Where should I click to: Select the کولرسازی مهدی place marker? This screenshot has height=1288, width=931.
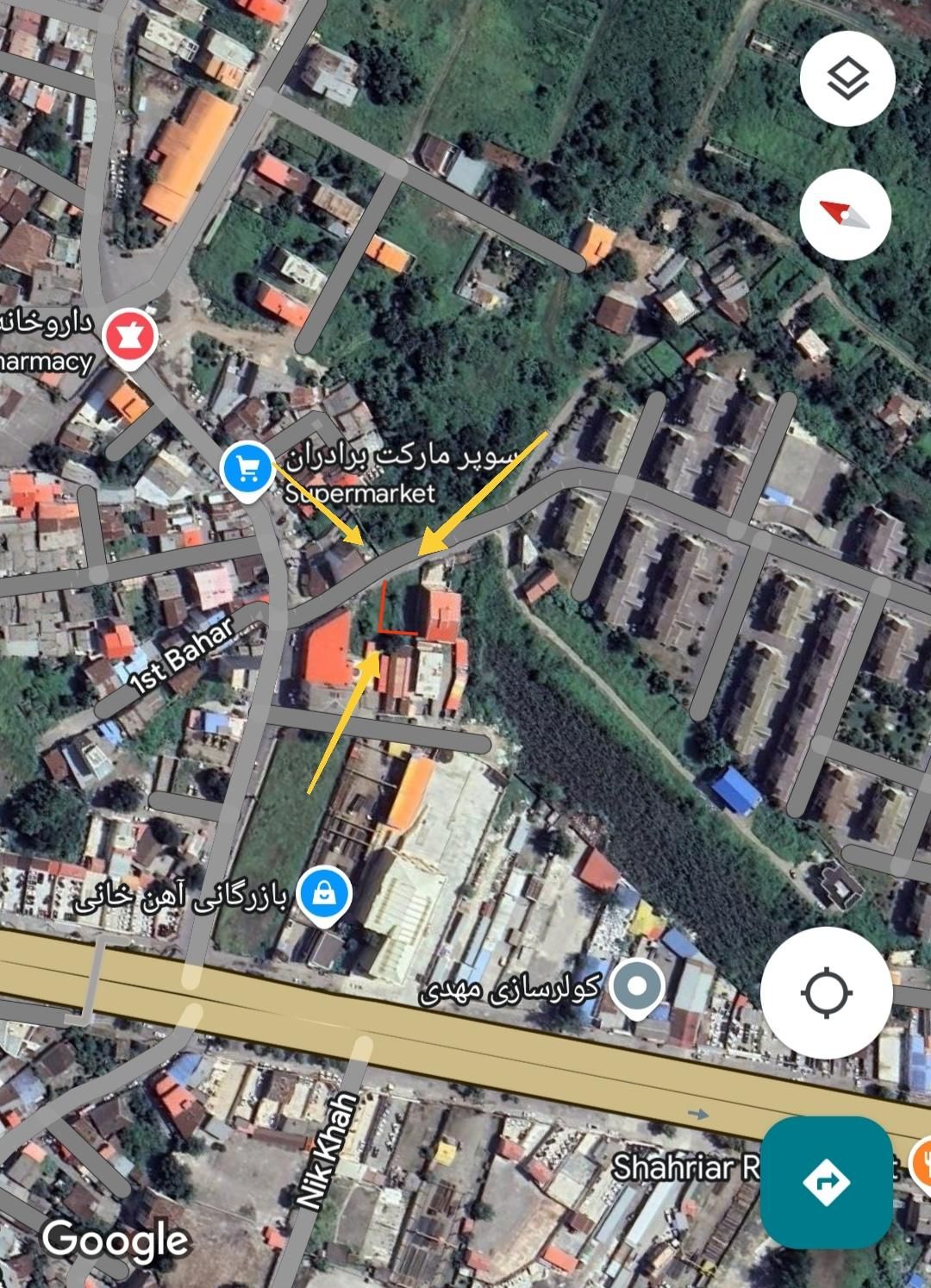pos(637,985)
